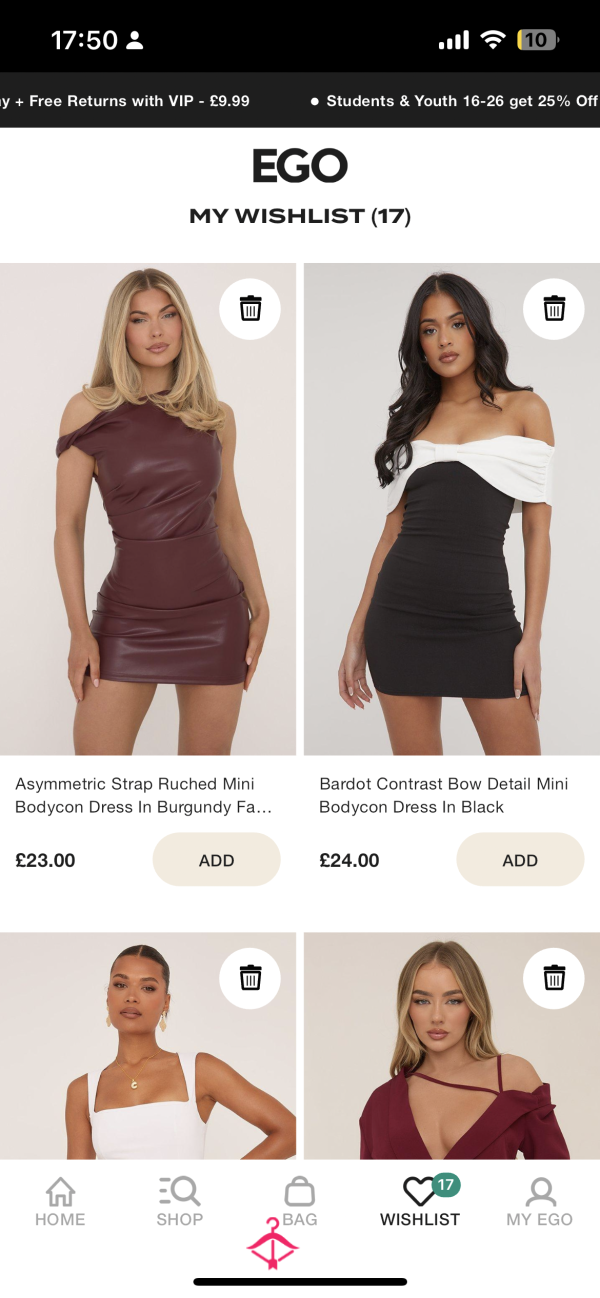Add the £23.00 burgundy dress to bag
This screenshot has width=600, height=1298.
(217, 860)
